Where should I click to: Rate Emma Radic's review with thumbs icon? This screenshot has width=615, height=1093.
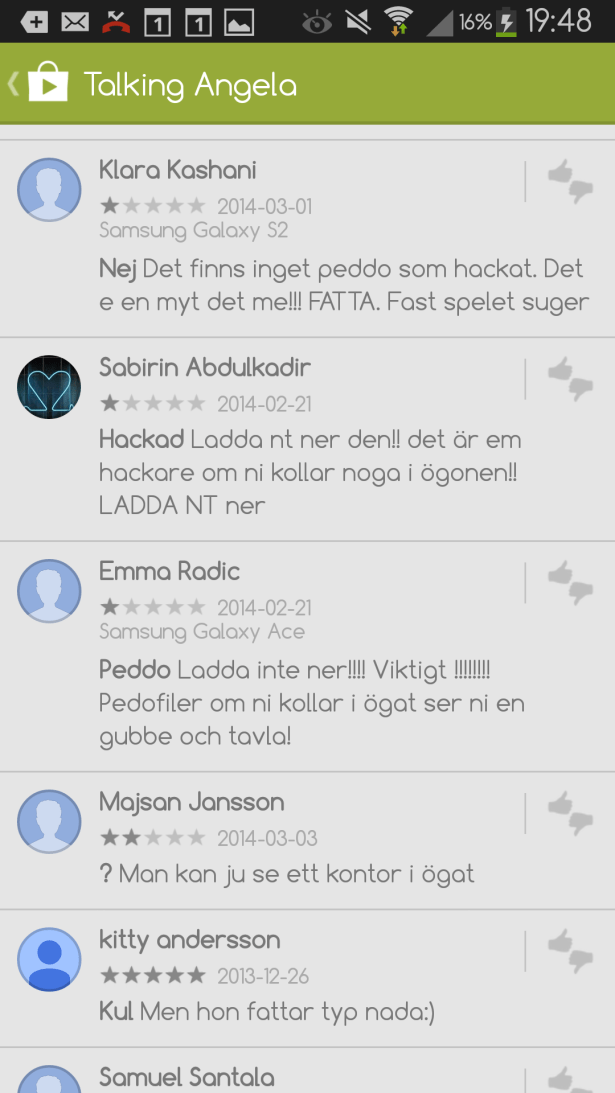pyautogui.click(x=570, y=583)
